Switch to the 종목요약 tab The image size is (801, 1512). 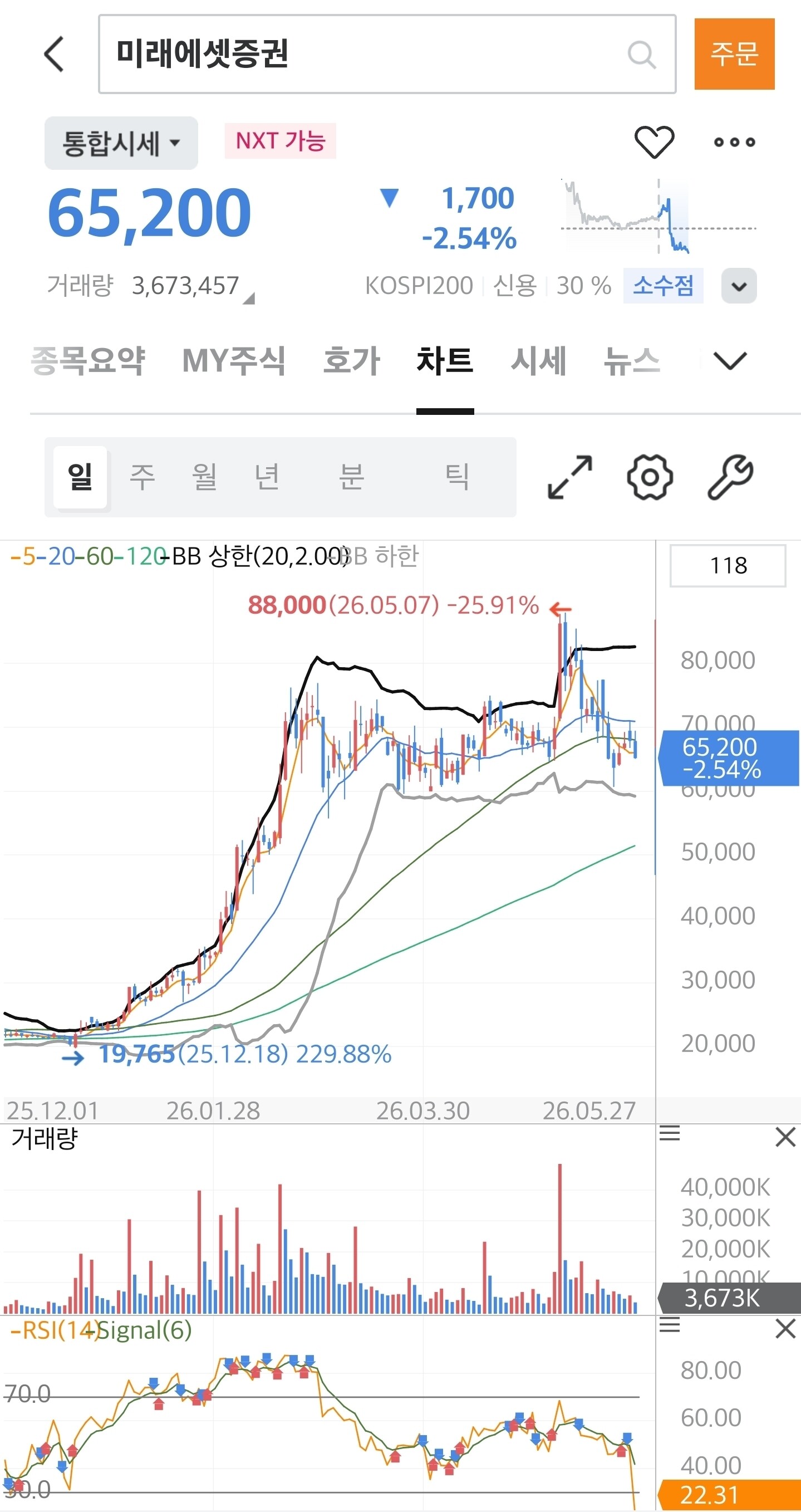[87, 360]
